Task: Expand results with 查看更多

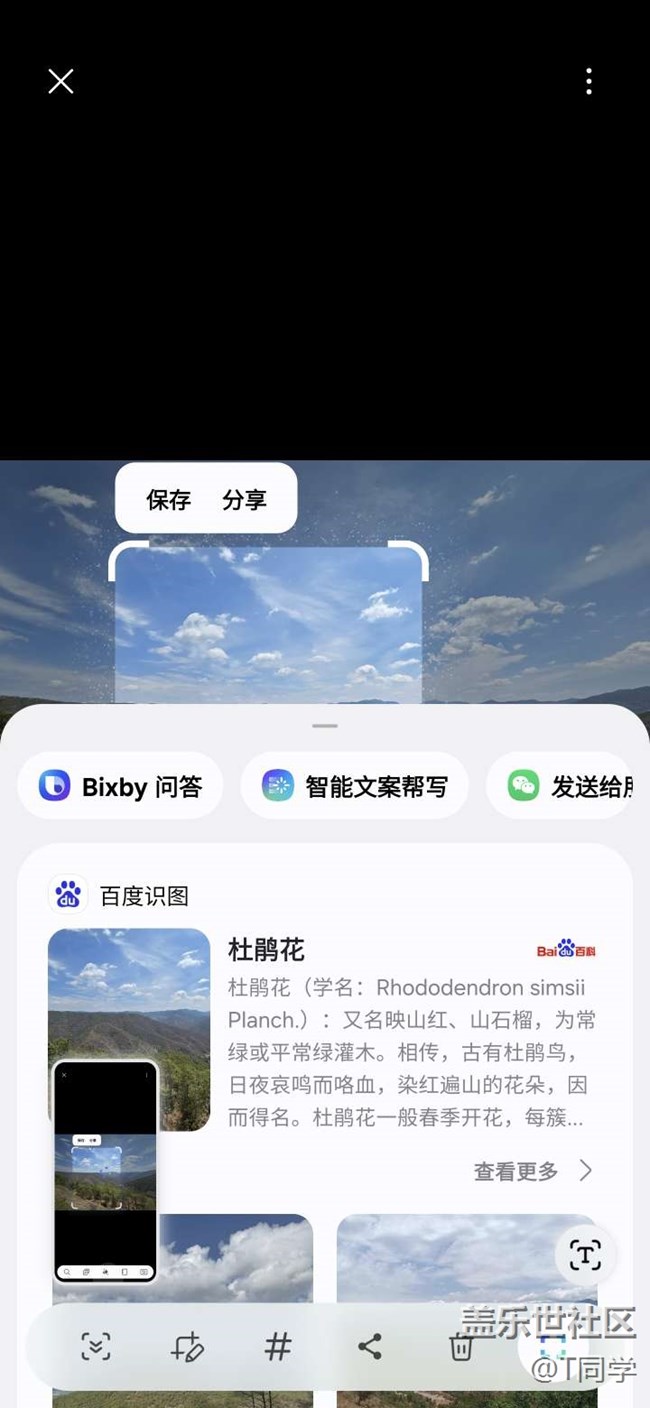Action: coord(532,1171)
